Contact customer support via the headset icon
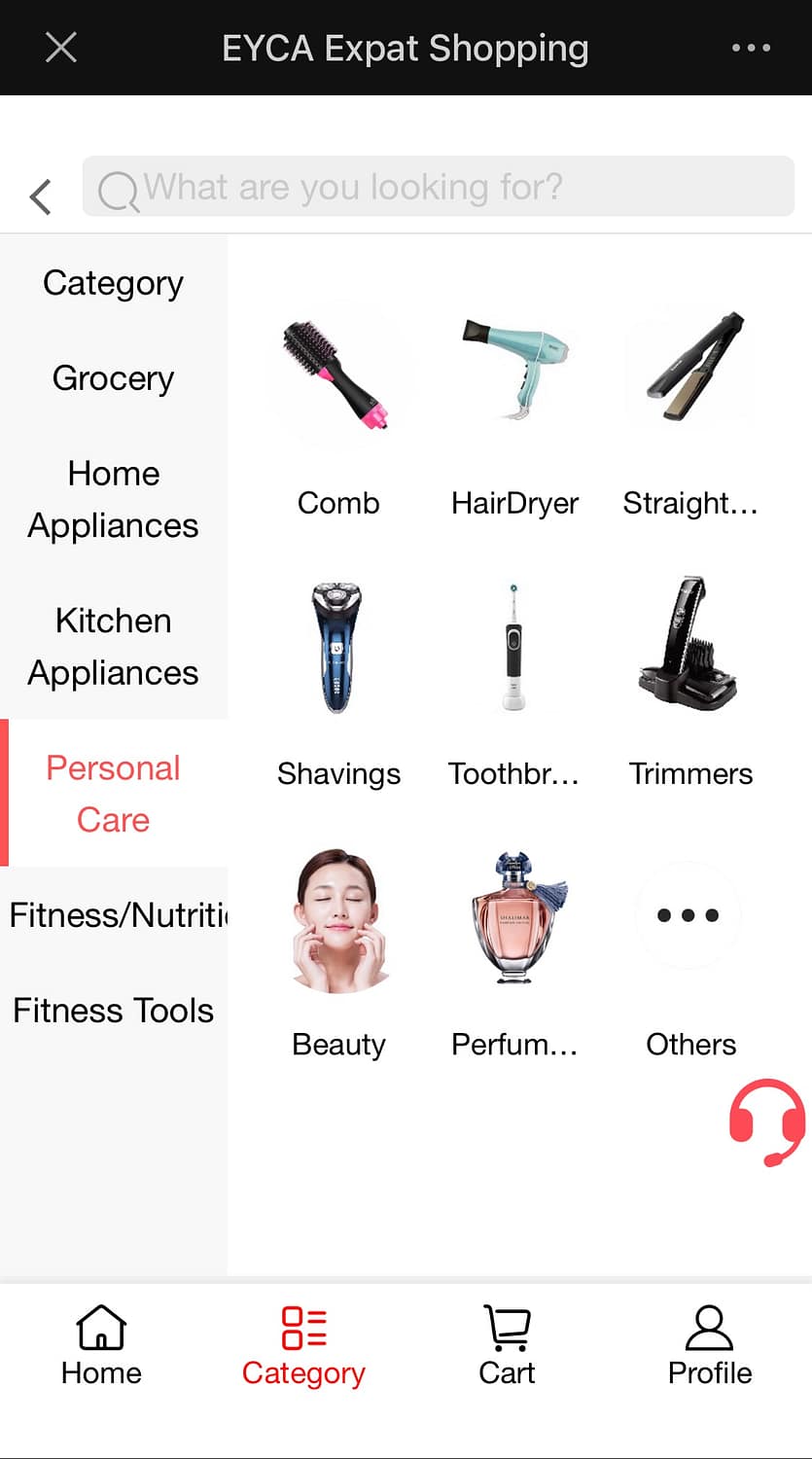The height and width of the screenshot is (1459, 812). click(767, 1121)
